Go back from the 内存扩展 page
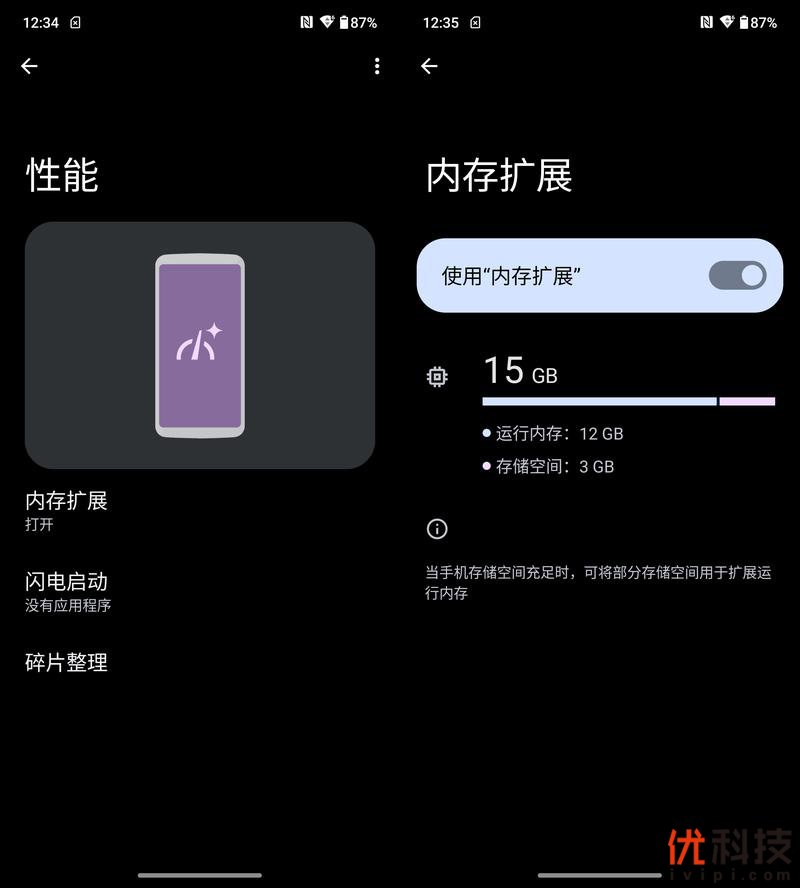The width and height of the screenshot is (800, 888). [429, 66]
